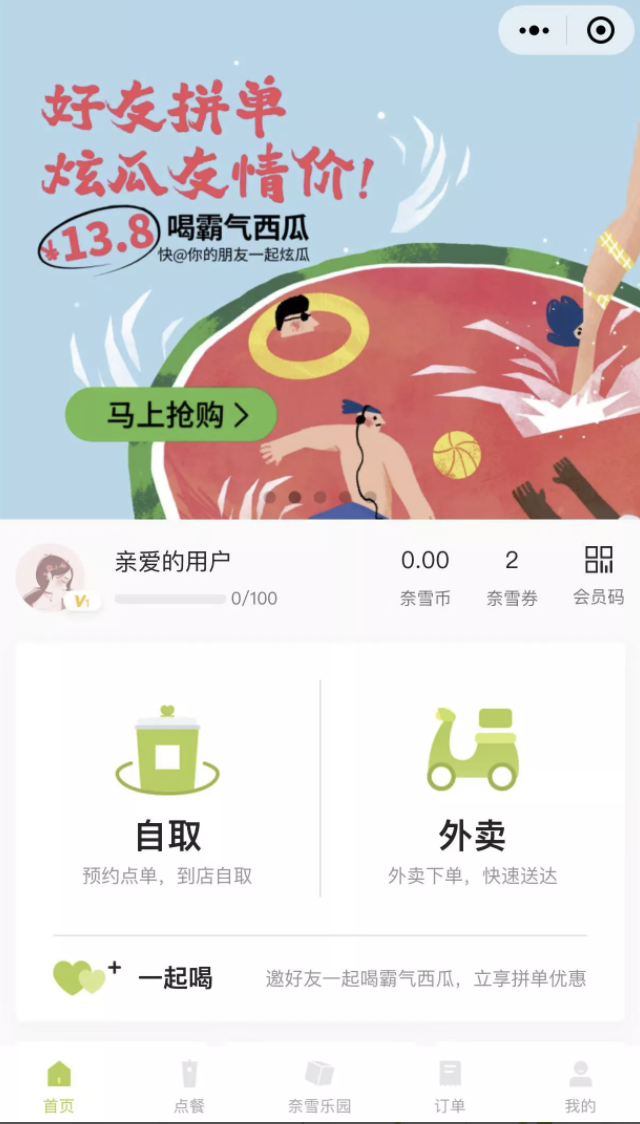
Task: Open the mini program more options menu
Action: (x=534, y=31)
